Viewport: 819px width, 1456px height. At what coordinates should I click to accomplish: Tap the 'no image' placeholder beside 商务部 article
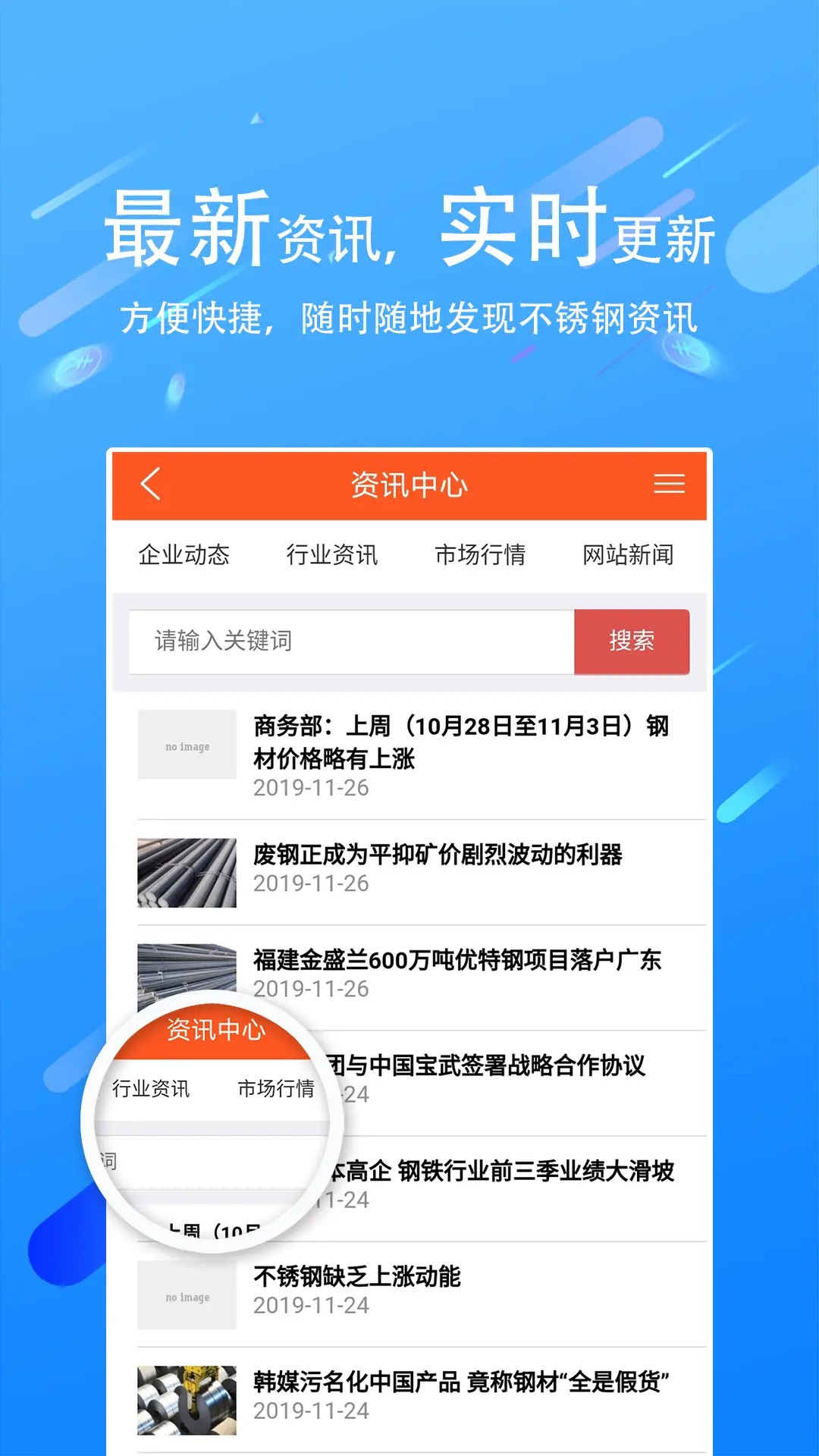[x=187, y=745]
